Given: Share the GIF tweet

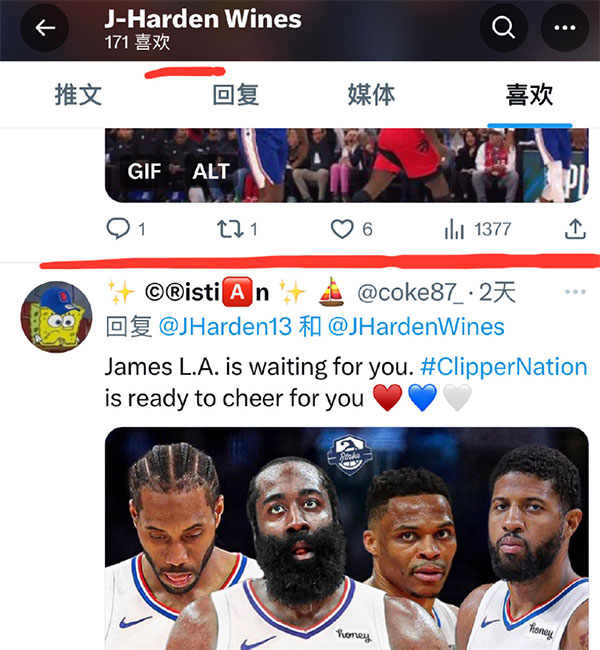Looking at the screenshot, I should (574, 230).
